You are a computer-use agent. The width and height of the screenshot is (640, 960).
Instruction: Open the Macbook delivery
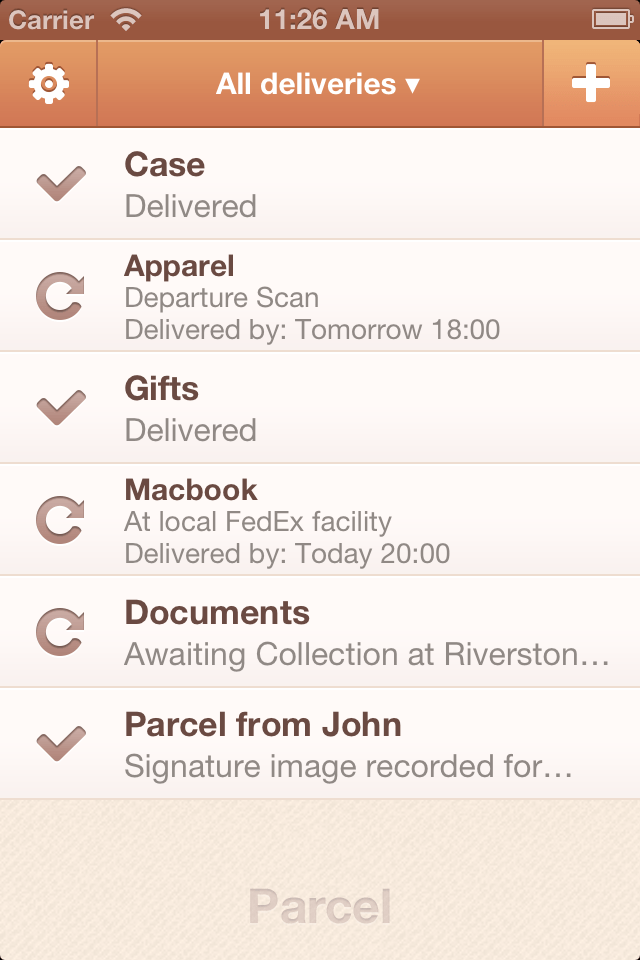[x=320, y=521]
